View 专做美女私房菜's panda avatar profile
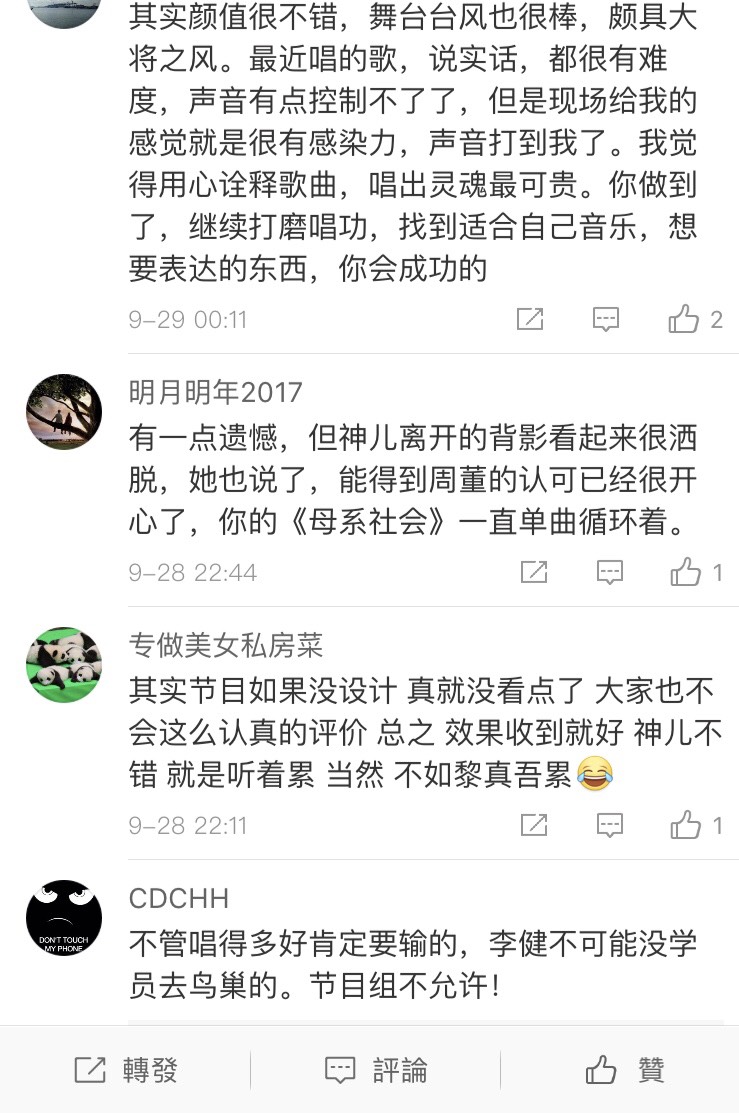This screenshot has width=739, height=1113. coord(64,665)
